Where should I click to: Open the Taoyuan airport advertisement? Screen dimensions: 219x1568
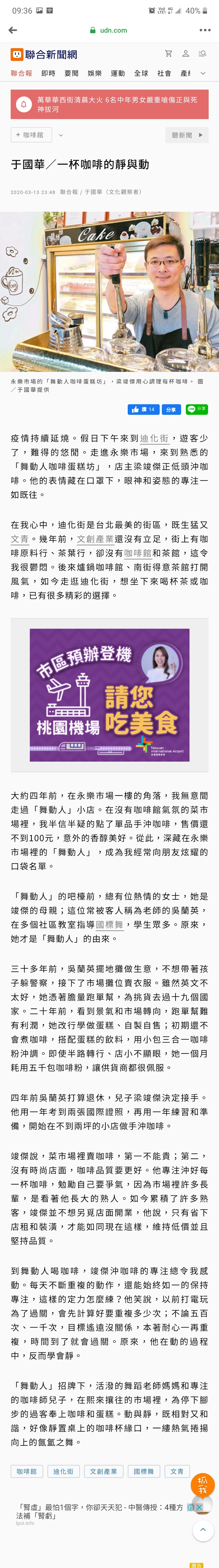(x=110, y=694)
